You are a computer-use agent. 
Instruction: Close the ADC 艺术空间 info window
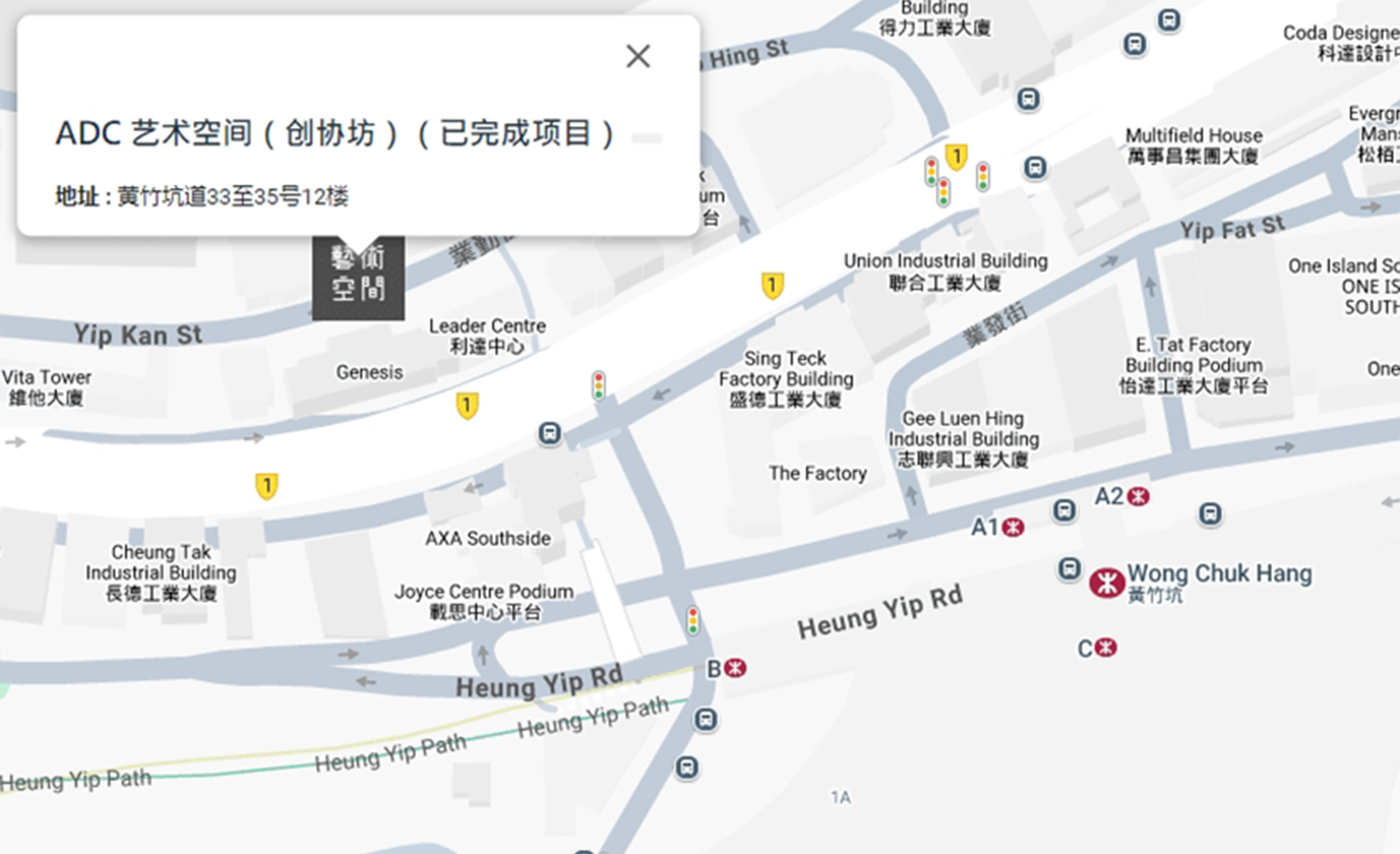pyautogui.click(x=638, y=57)
